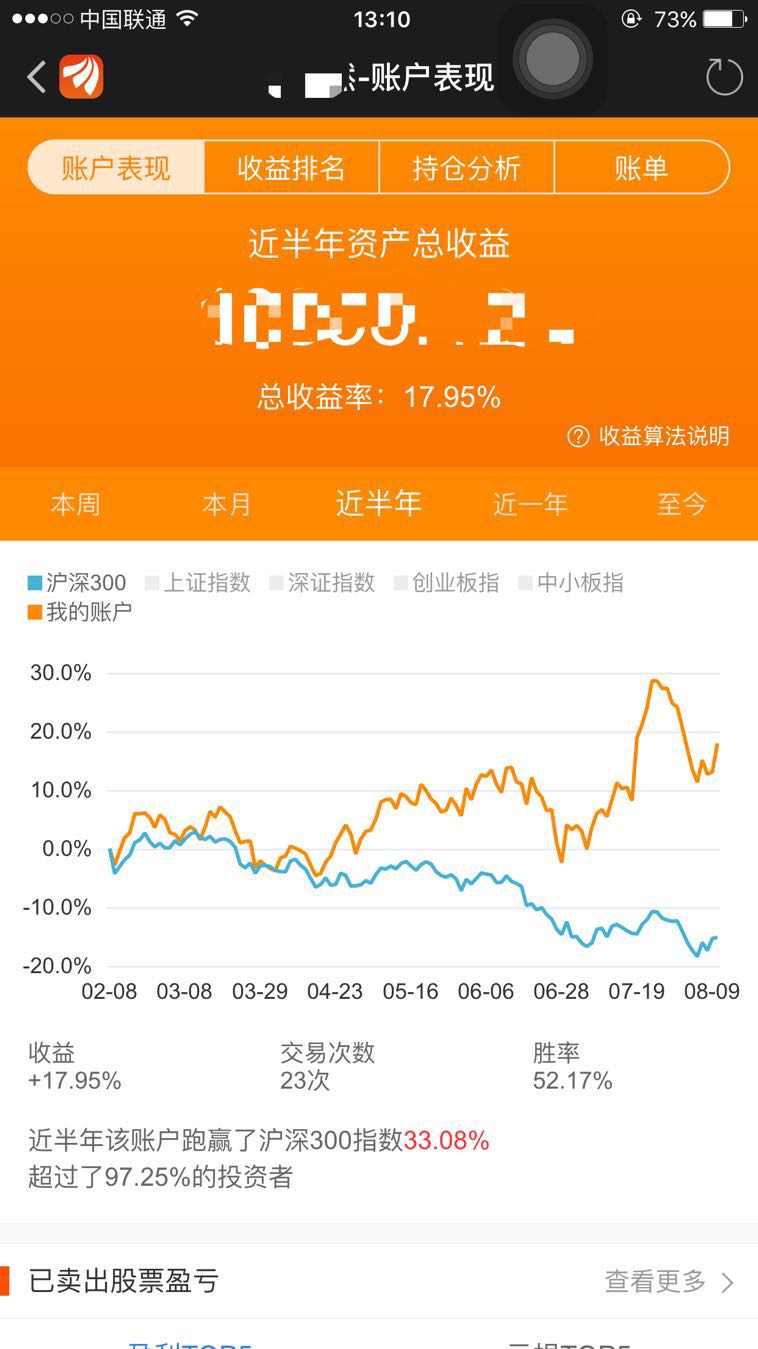View returns for 近一年
This screenshot has width=758, height=1349.
[530, 504]
